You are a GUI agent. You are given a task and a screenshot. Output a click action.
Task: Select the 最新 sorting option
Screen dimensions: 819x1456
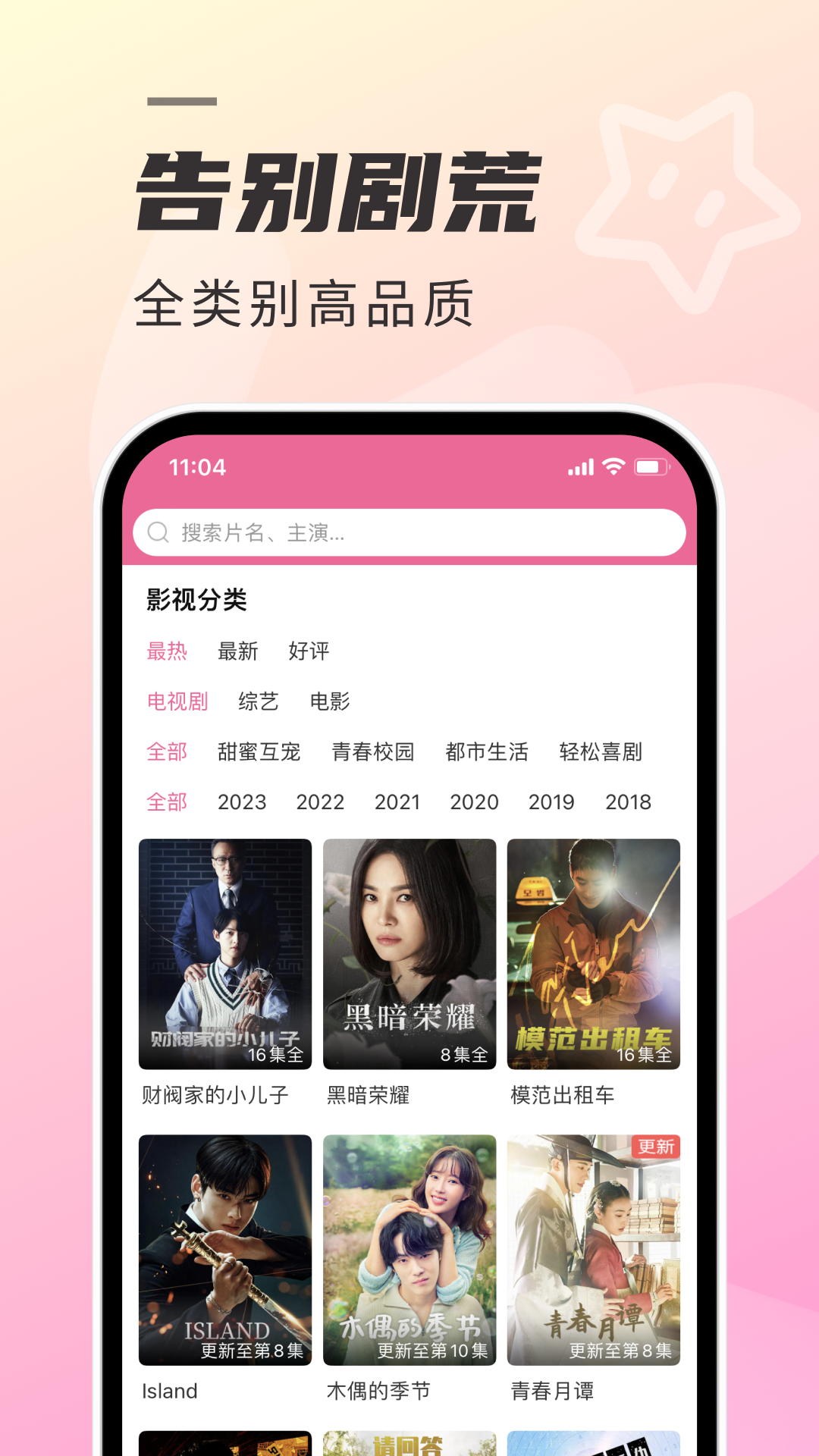[237, 651]
